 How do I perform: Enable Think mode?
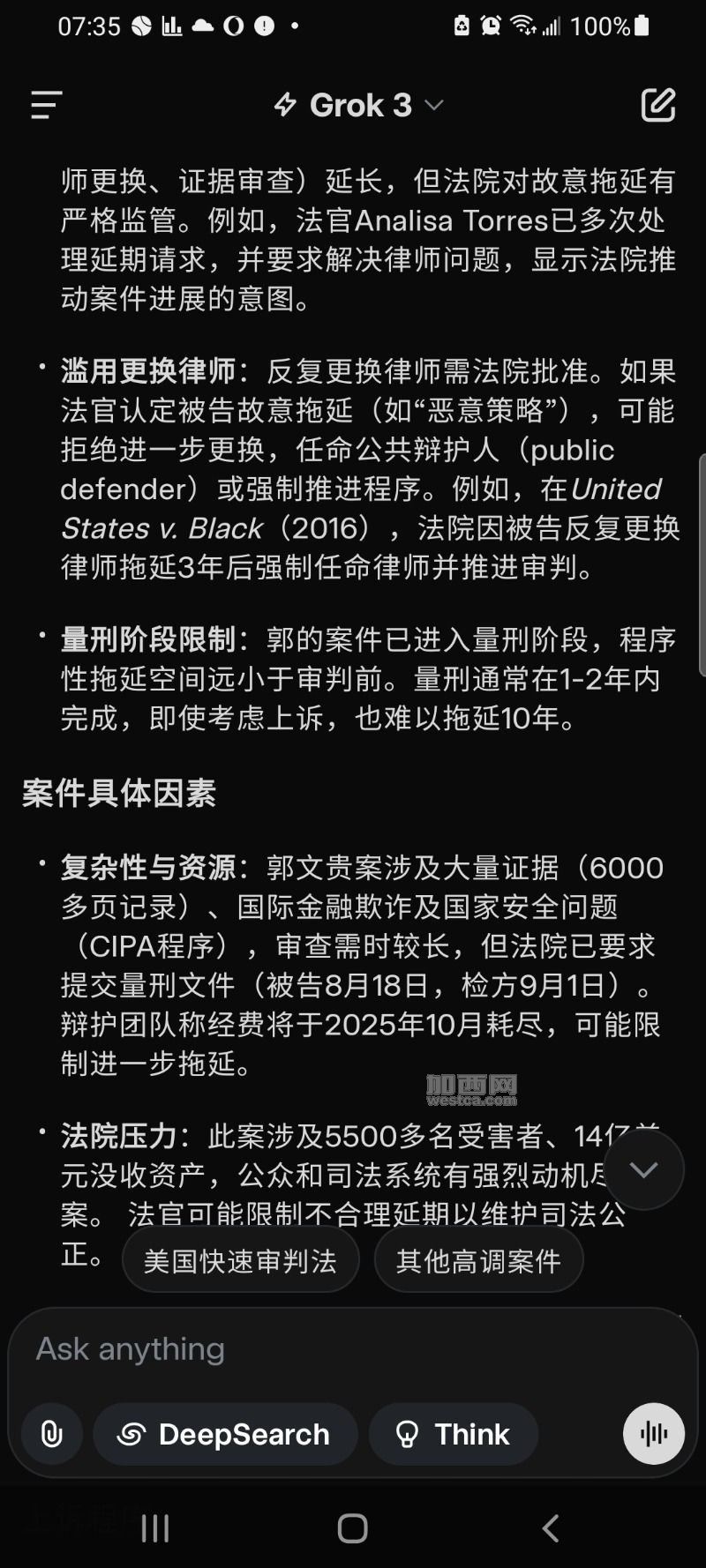click(454, 1434)
